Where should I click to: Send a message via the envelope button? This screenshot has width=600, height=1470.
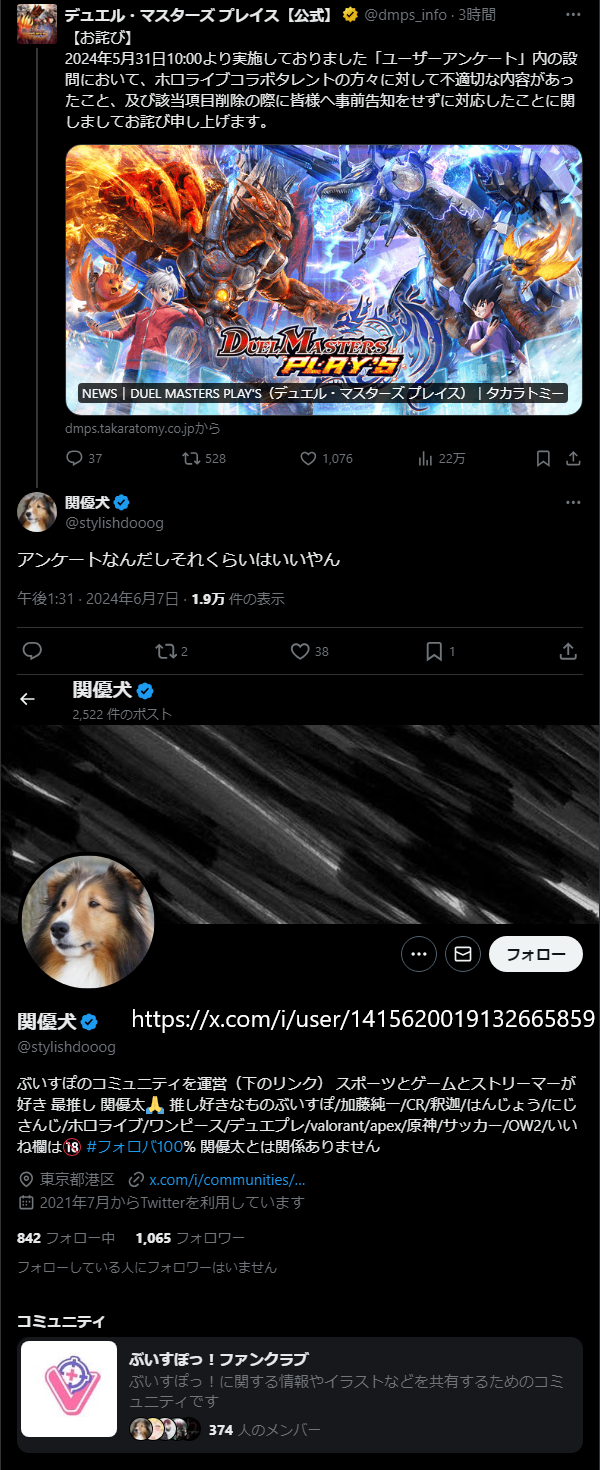[x=463, y=954]
